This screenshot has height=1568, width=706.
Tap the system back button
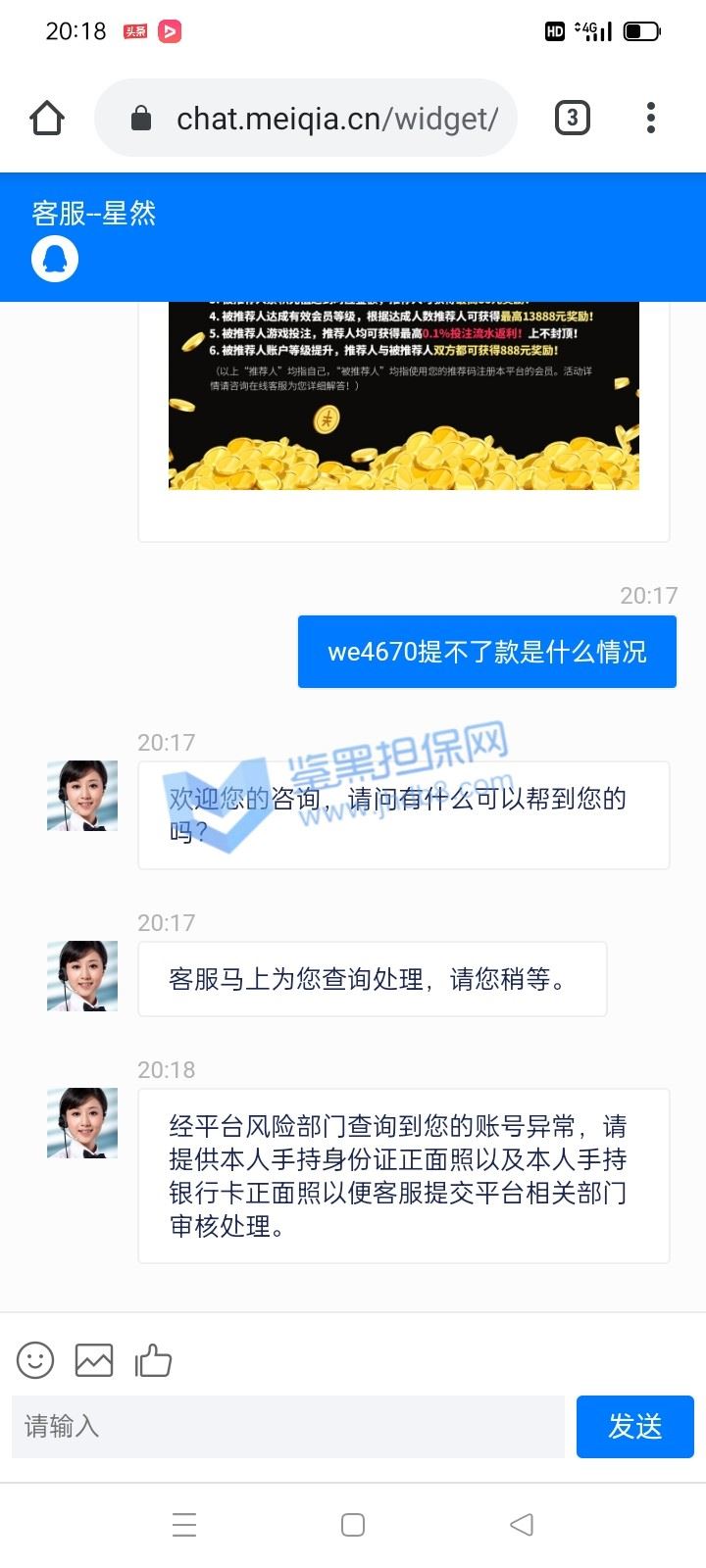point(522,1525)
